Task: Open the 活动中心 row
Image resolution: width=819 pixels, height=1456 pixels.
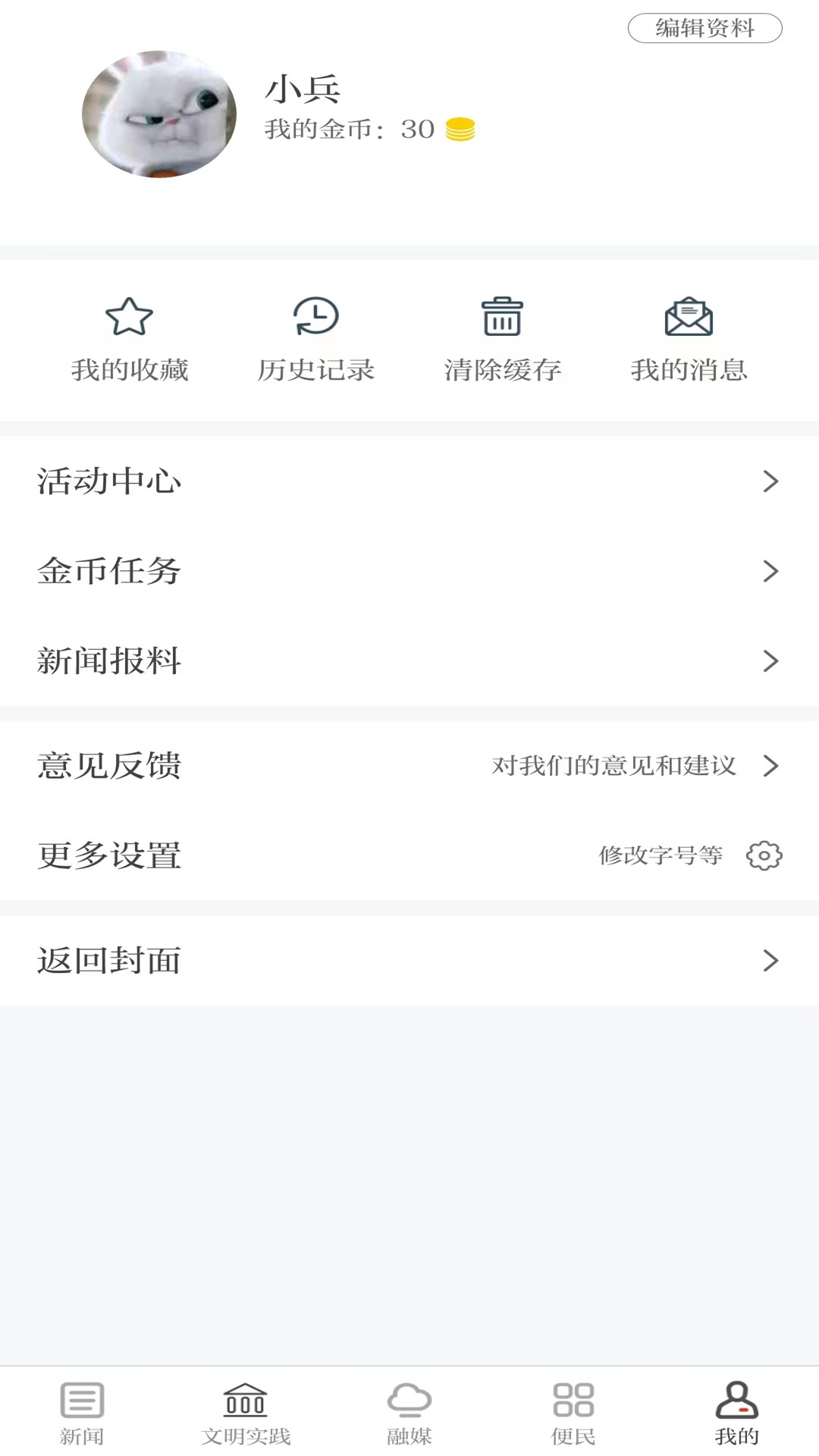Action: coord(409,481)
